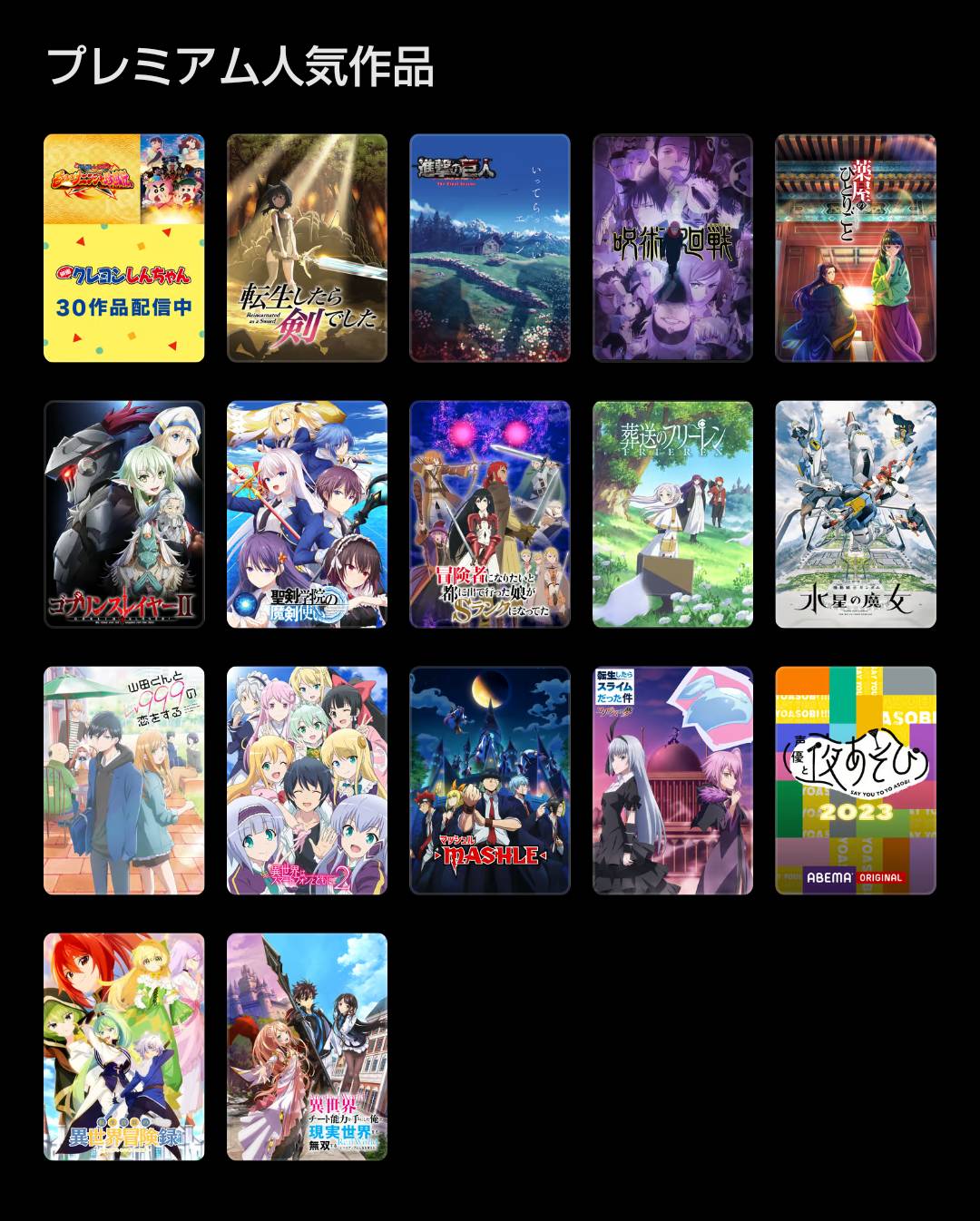The height and width of the screenshot is (1221, 980).
Task: View 葬送のフリーレン series
Action: coord(672,514)
